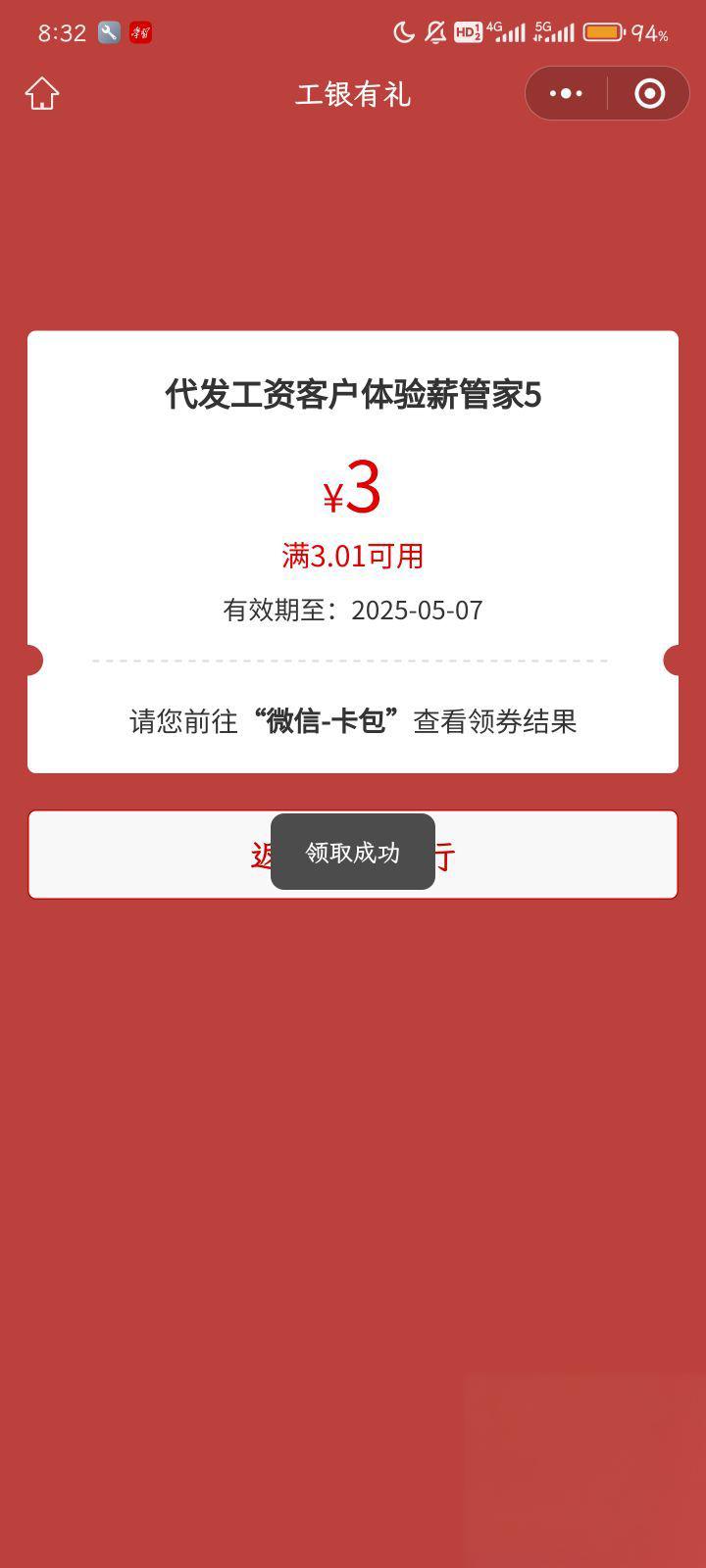The height and width of the screenshot is (1568, 706).
Task: Go to the mini program home page
Action: (x=42, y=94)
